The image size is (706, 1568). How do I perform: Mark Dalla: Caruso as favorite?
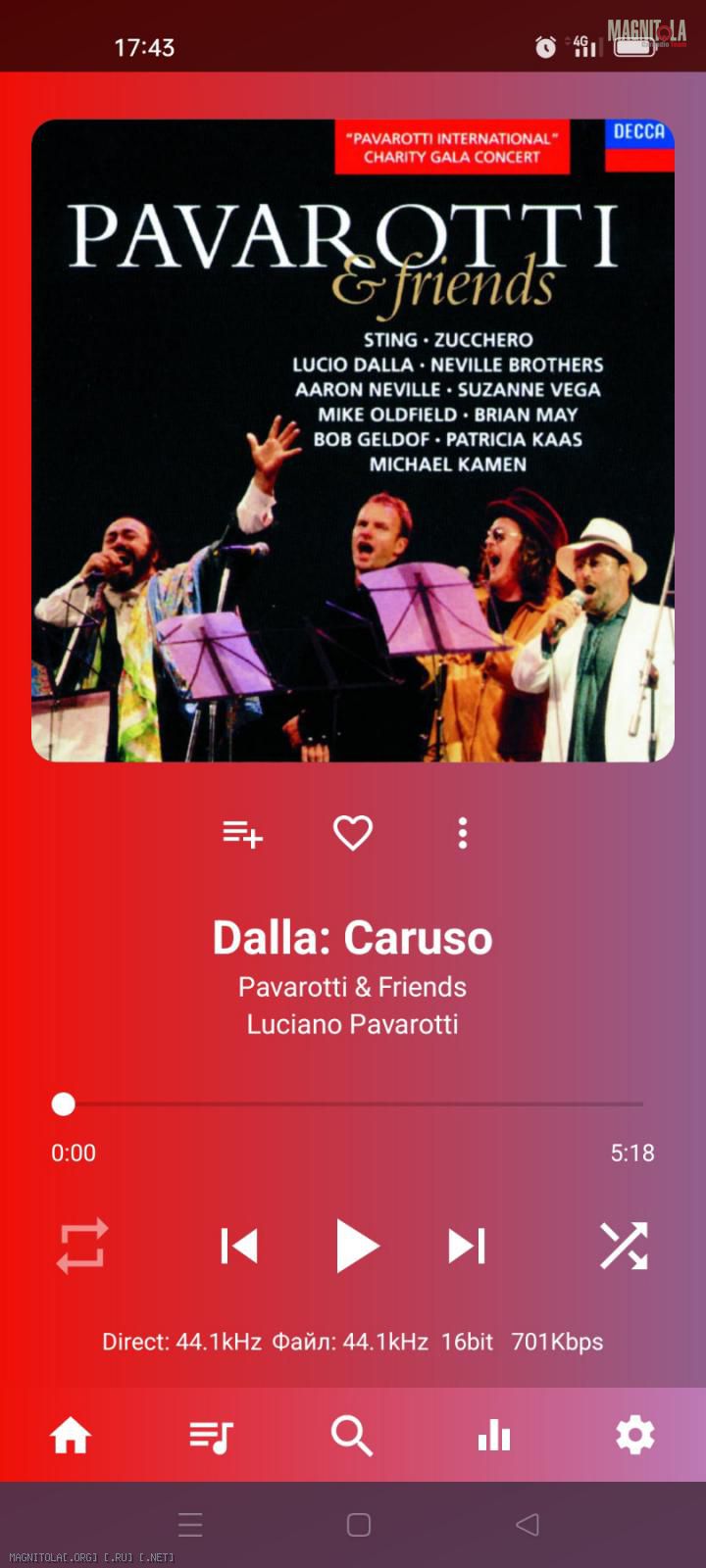[353, 833]
